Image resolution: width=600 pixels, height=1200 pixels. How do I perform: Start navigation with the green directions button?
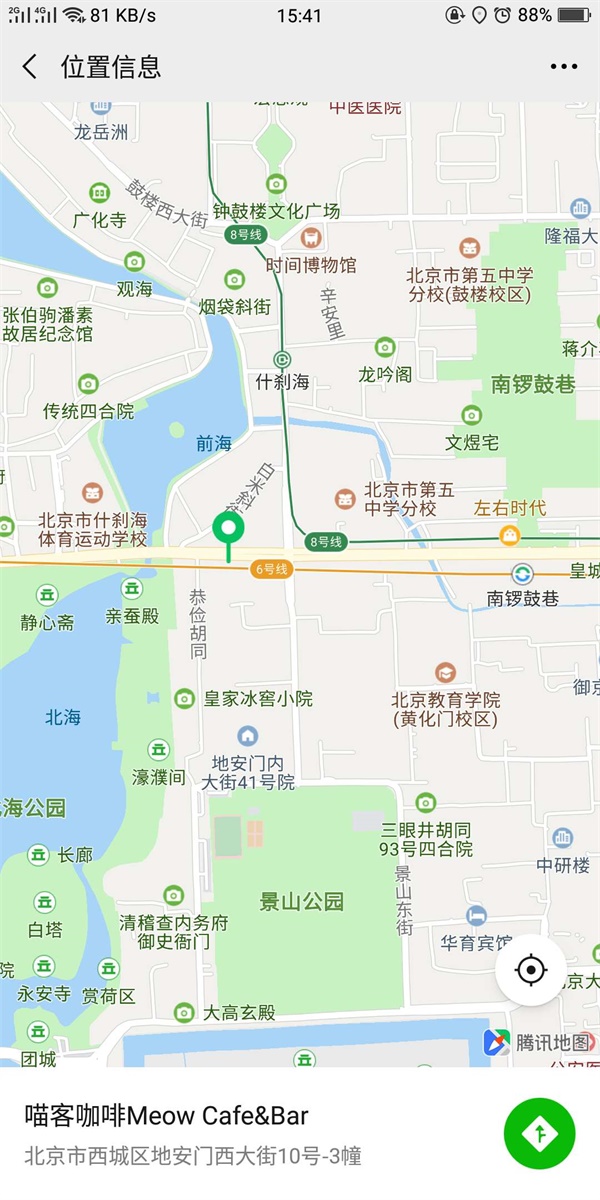(540, 1133)
